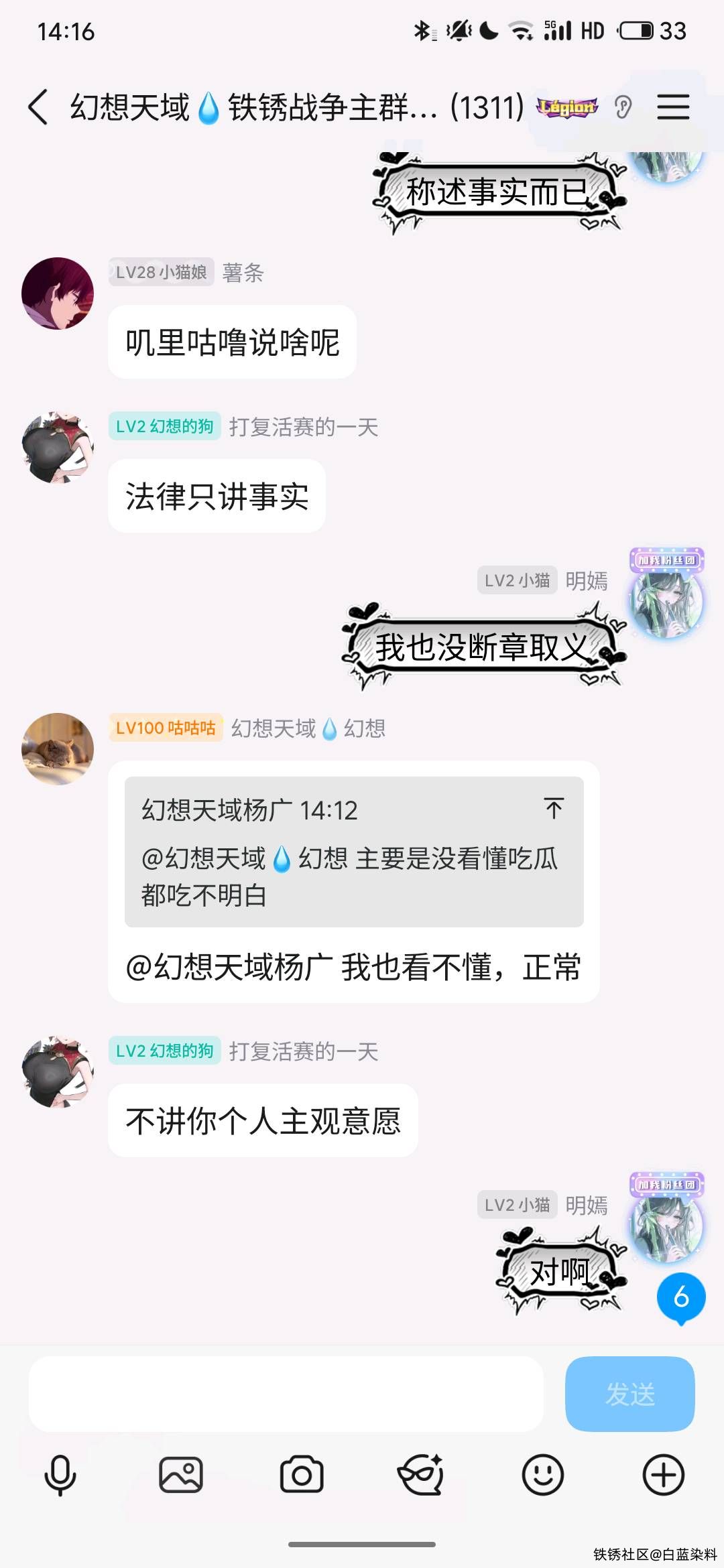Tap the AI sticker face icon

click(x=421, y=1475)
